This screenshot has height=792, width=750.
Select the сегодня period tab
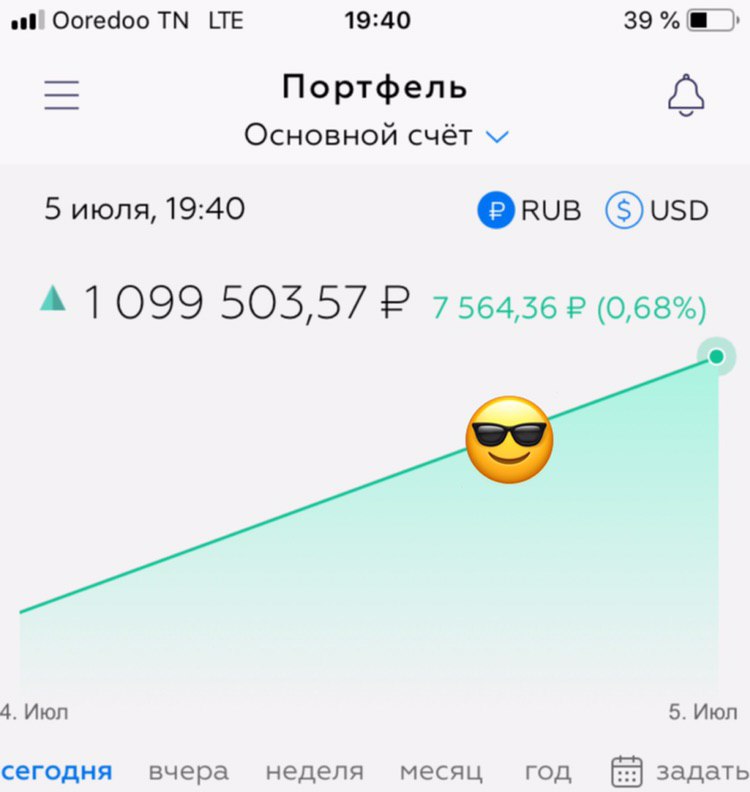coord(56,772)
